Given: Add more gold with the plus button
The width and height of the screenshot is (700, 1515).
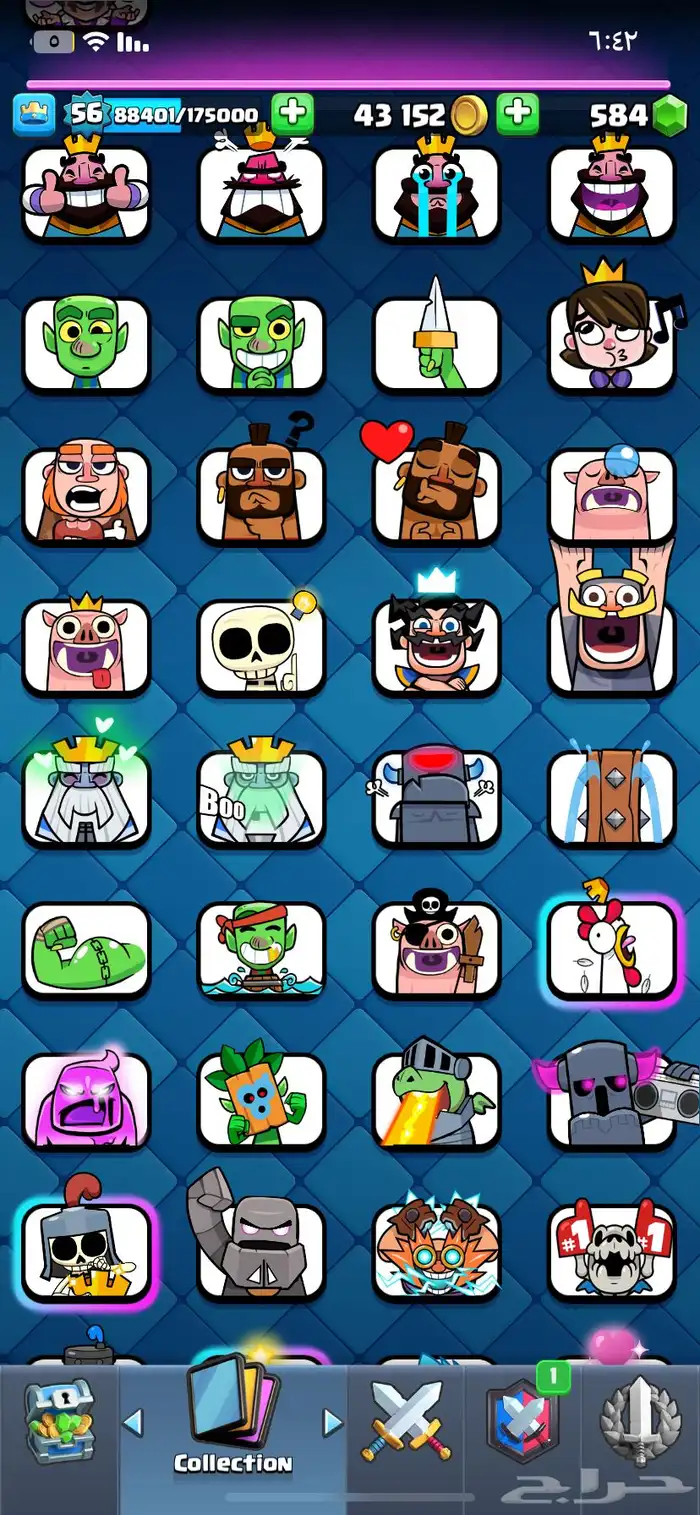Looking at the screenshot, I should click(517, 115).
